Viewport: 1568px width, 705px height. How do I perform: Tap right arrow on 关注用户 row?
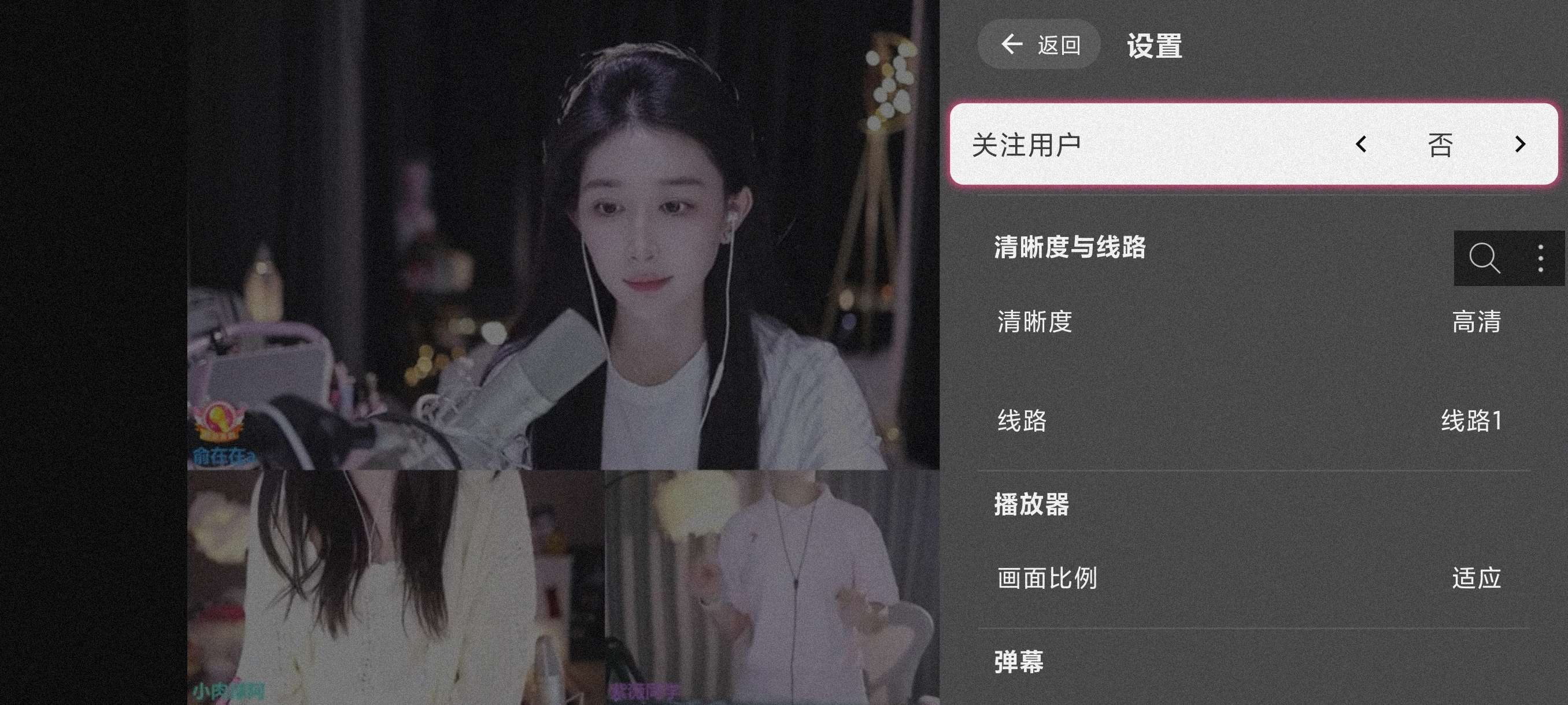[1520, 144]
